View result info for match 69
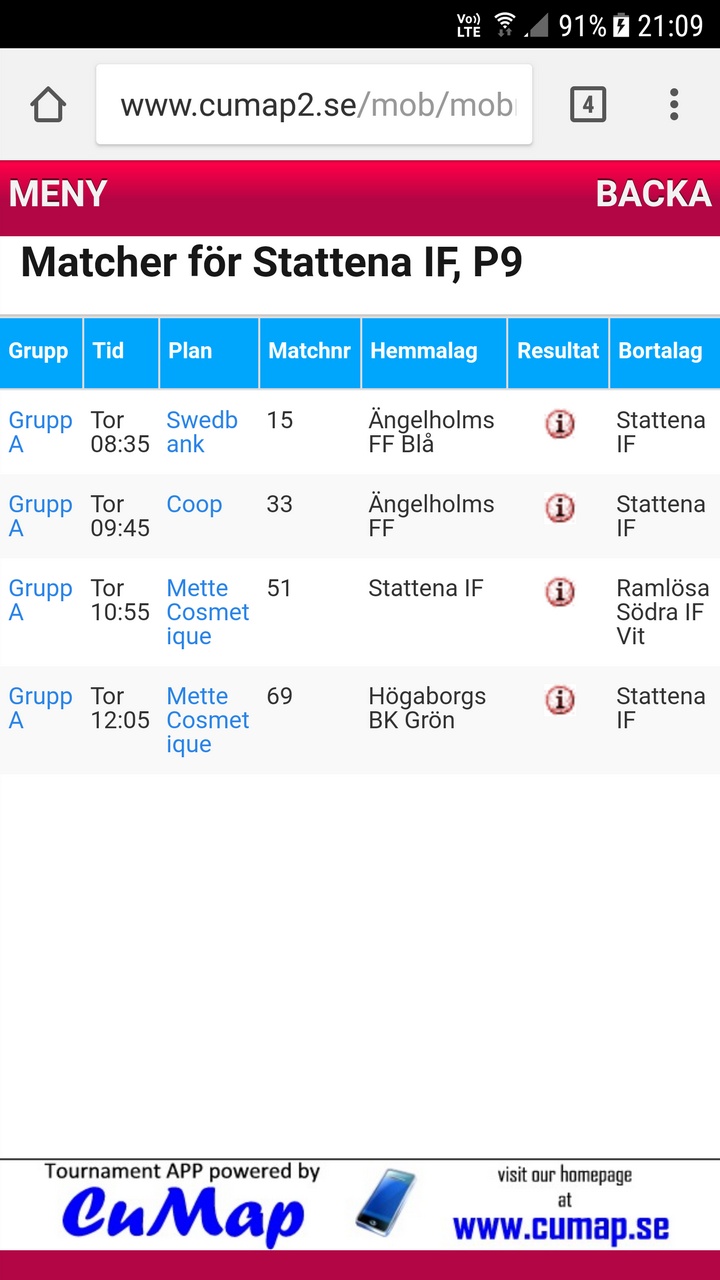The height and width of the screenshot is (1280, 720). 559,700
